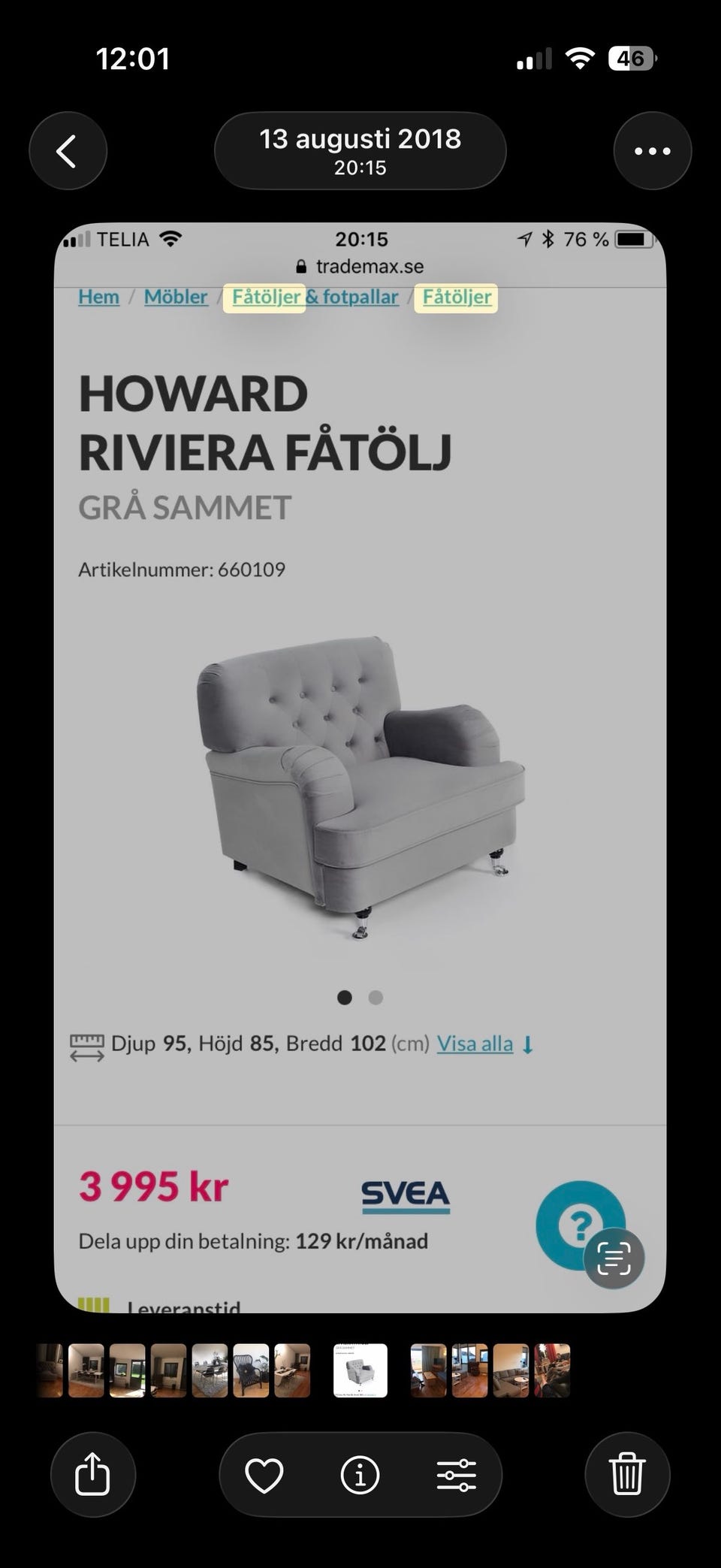Viewport: 721px width, 1568px height.
Task: Delete the photo with the trash icon
Action: click(x=628, y=1474)
